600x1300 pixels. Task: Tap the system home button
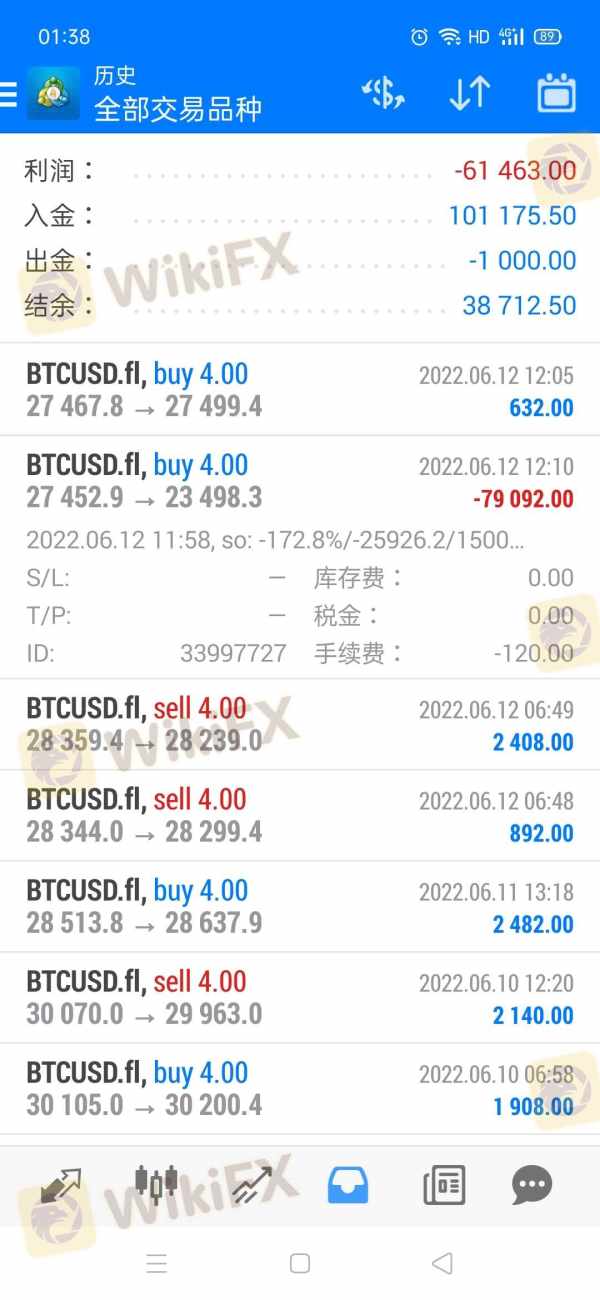pyautogui.click(x=299, y=1263)
